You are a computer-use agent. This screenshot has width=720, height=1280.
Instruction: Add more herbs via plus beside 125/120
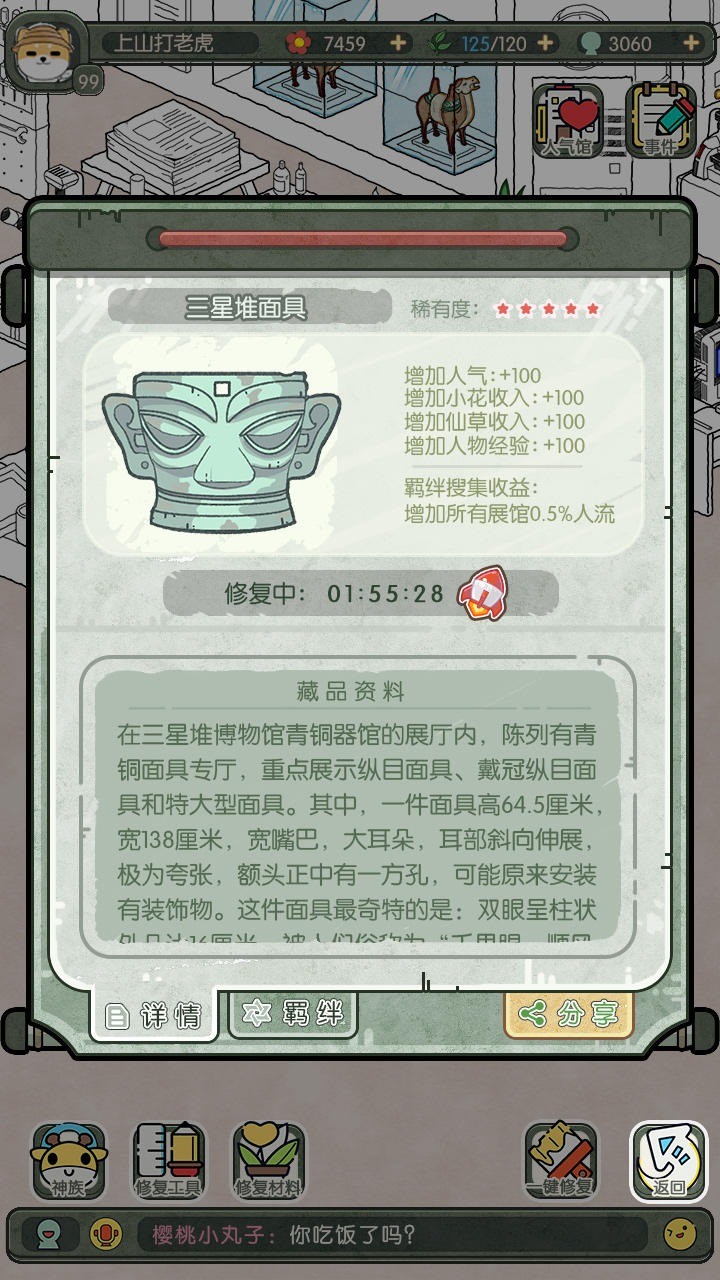[545, 43]
